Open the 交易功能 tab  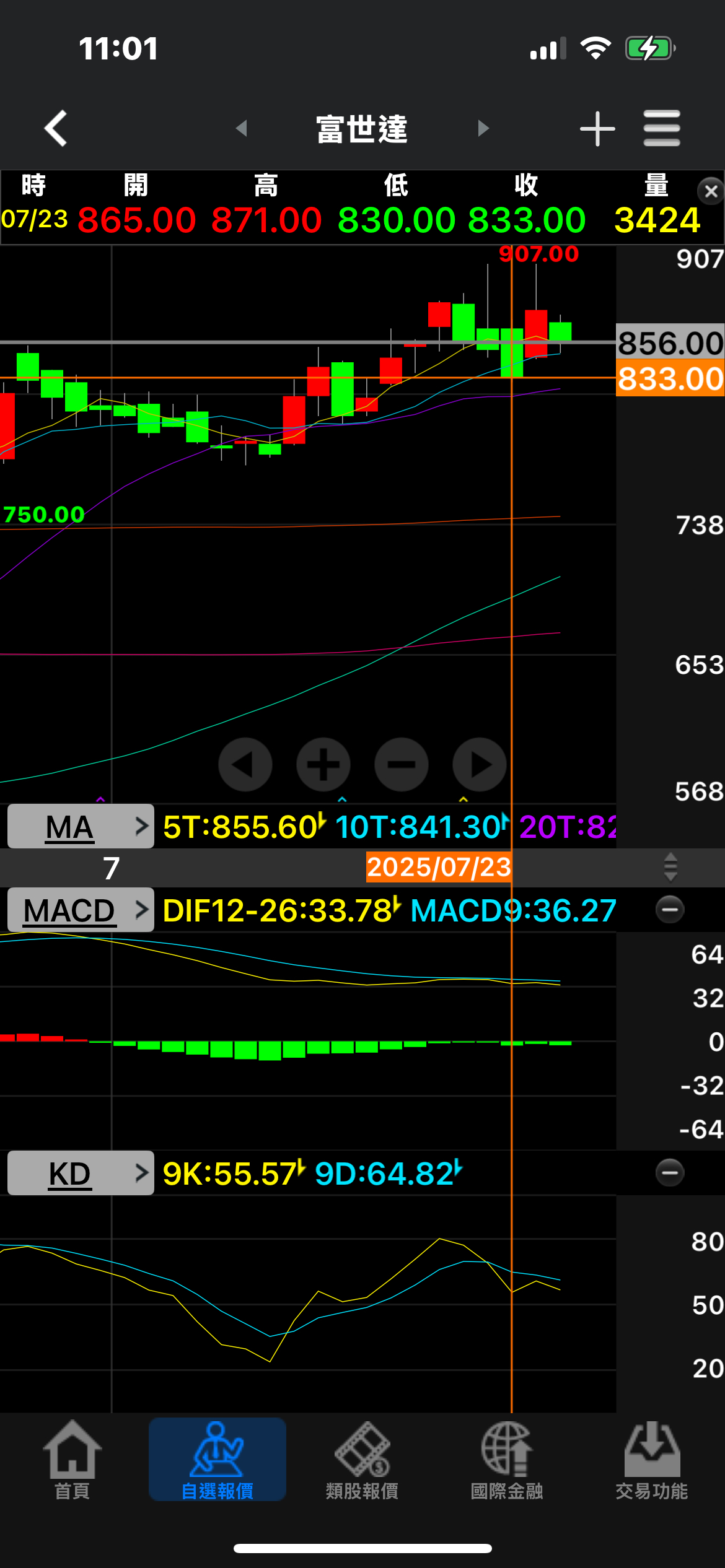point(652,1460)
